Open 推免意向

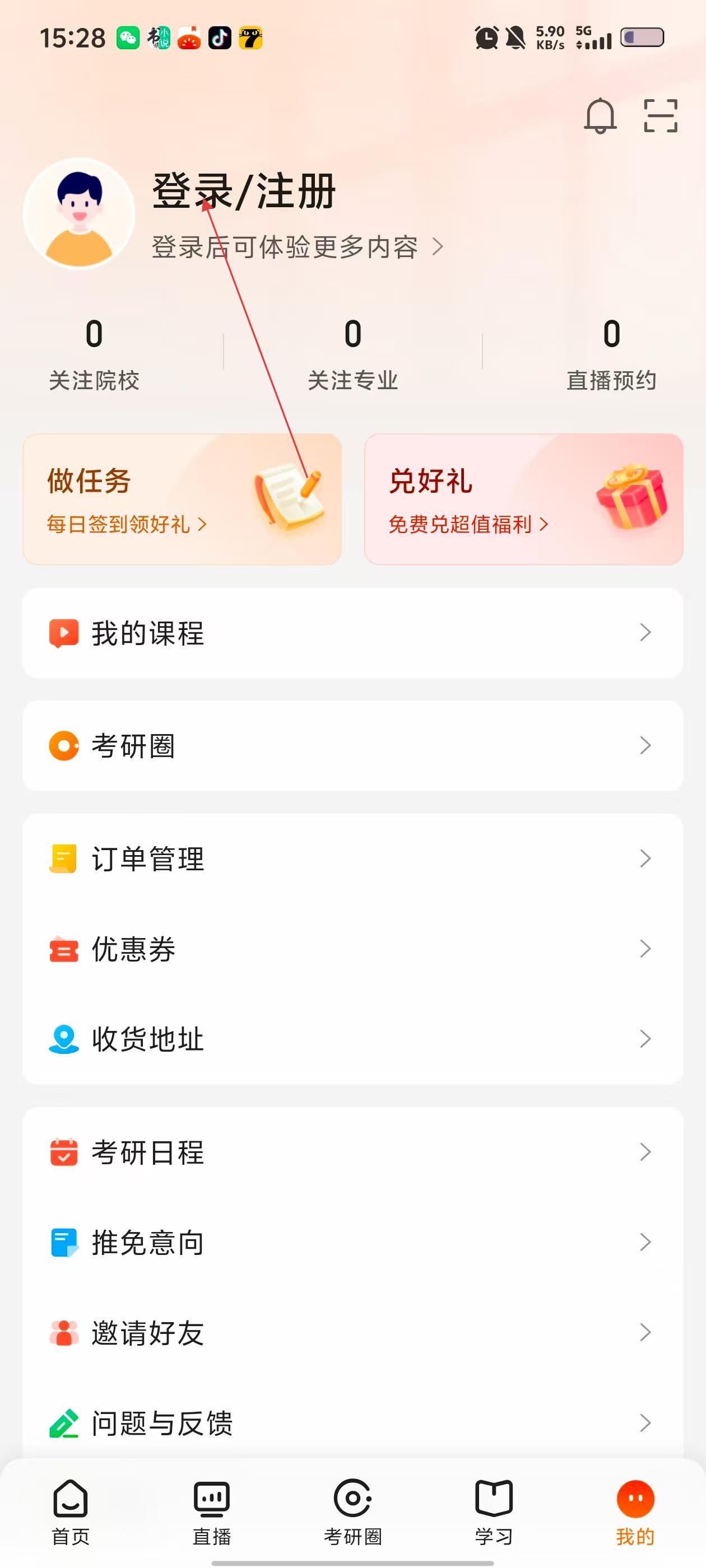coord(352,1242)
